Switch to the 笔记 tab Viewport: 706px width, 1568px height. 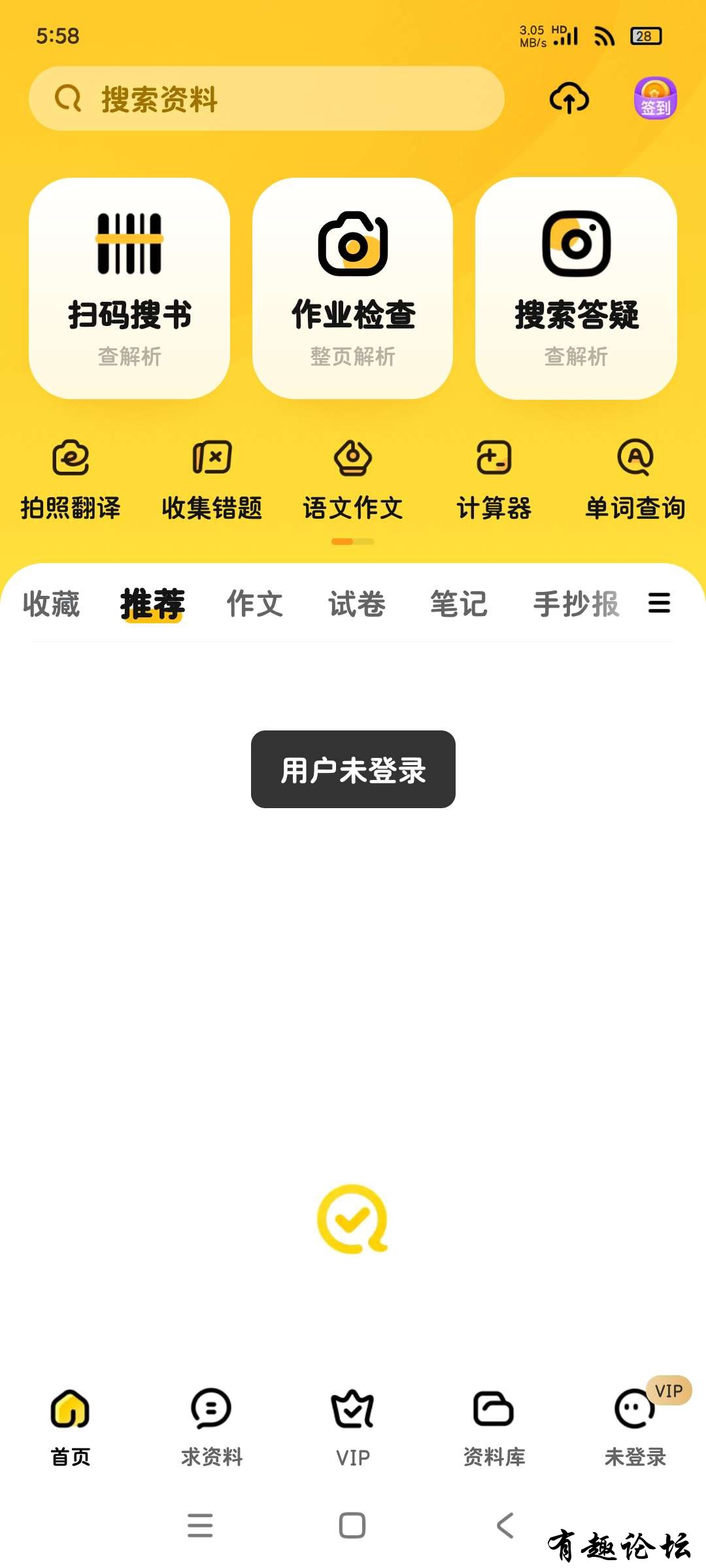tap(459, 604)
